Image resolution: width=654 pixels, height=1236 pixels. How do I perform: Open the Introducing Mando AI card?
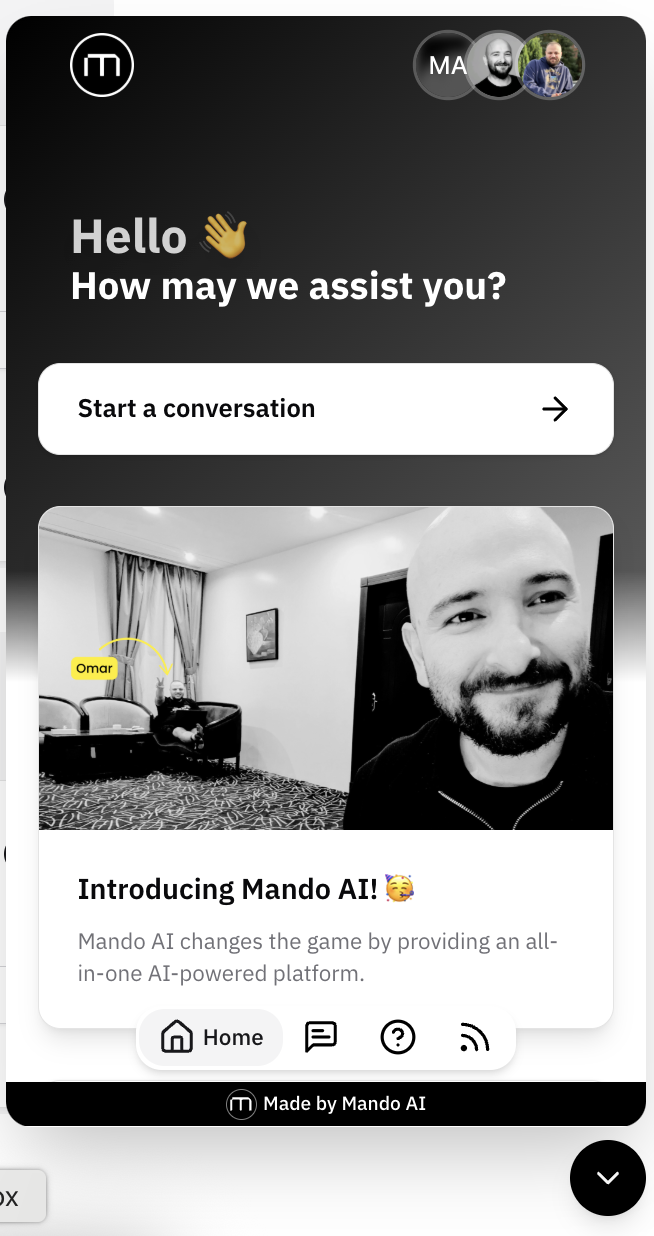tap(325, 890)
